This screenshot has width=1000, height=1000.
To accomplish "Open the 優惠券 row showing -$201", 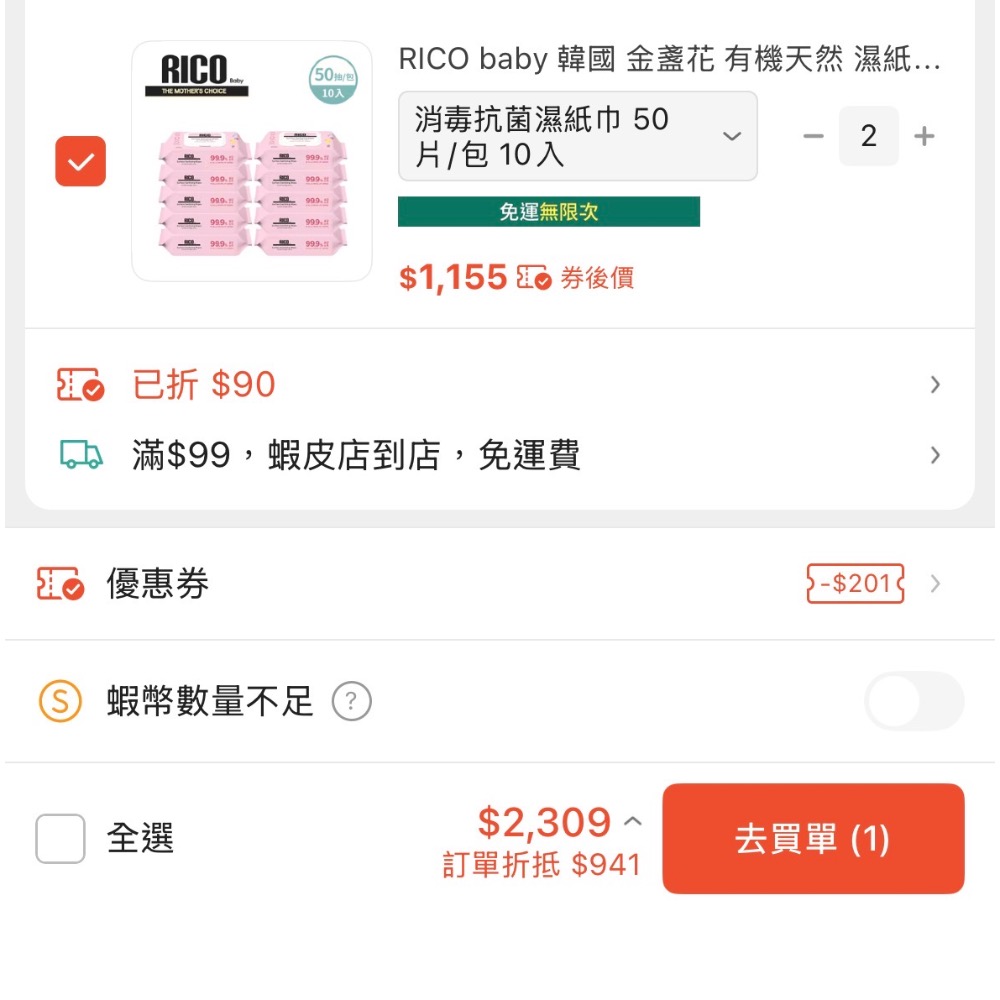I will click(x=499, y=584).
